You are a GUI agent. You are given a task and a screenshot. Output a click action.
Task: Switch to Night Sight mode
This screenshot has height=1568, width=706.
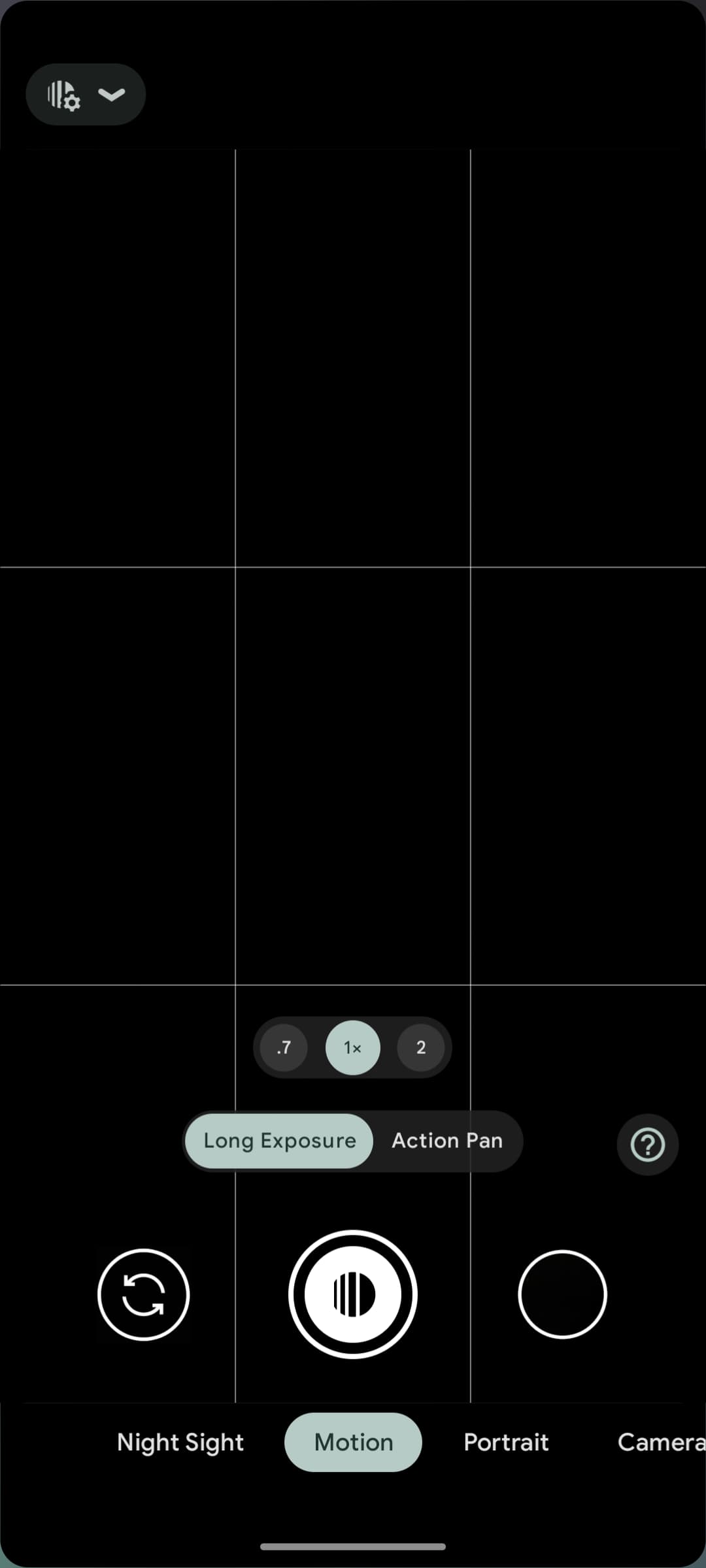[180, 1442]
